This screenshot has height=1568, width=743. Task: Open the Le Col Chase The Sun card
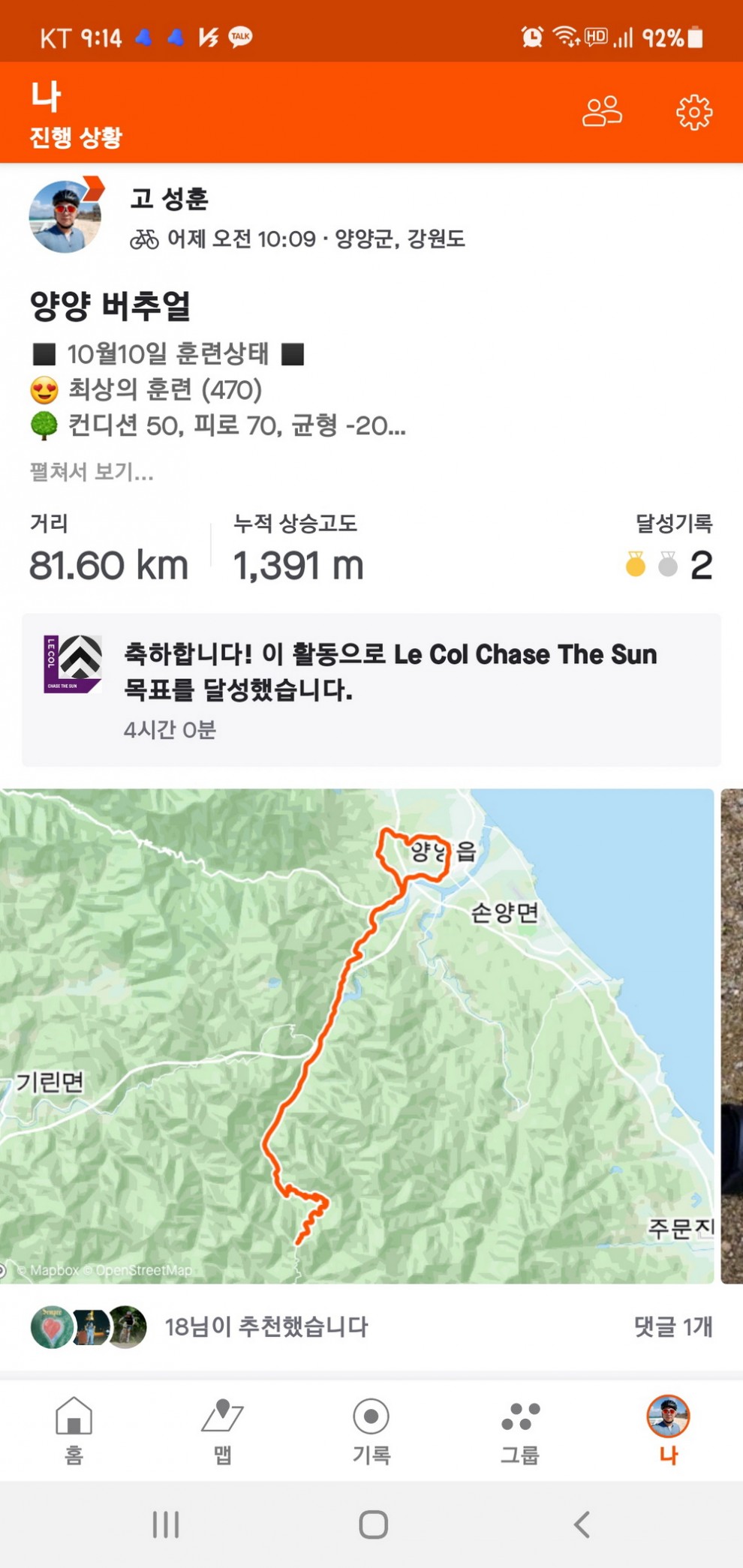[371, 689]
